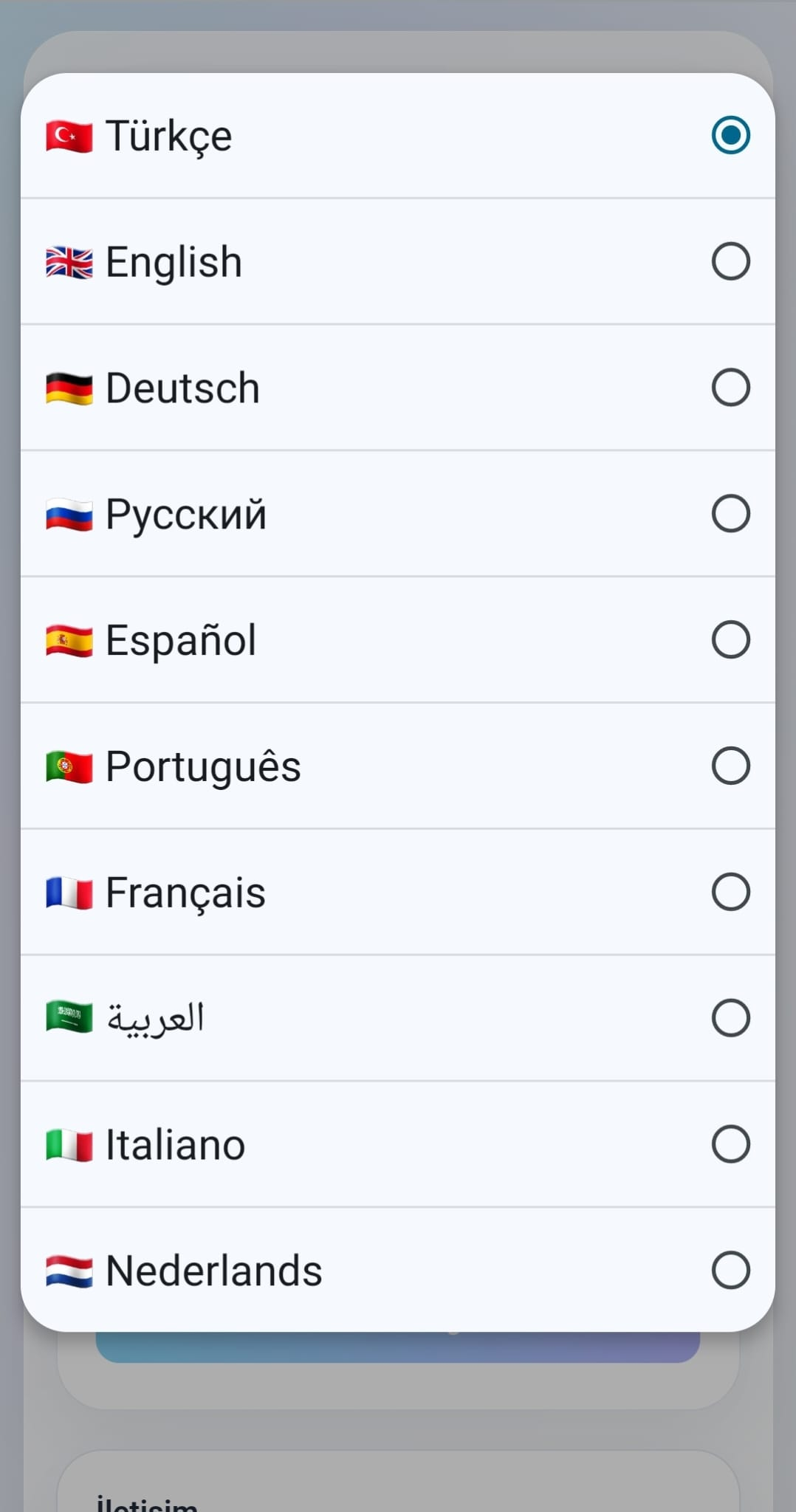
Task: Select the English radio button
Action: tap(730, 261)
